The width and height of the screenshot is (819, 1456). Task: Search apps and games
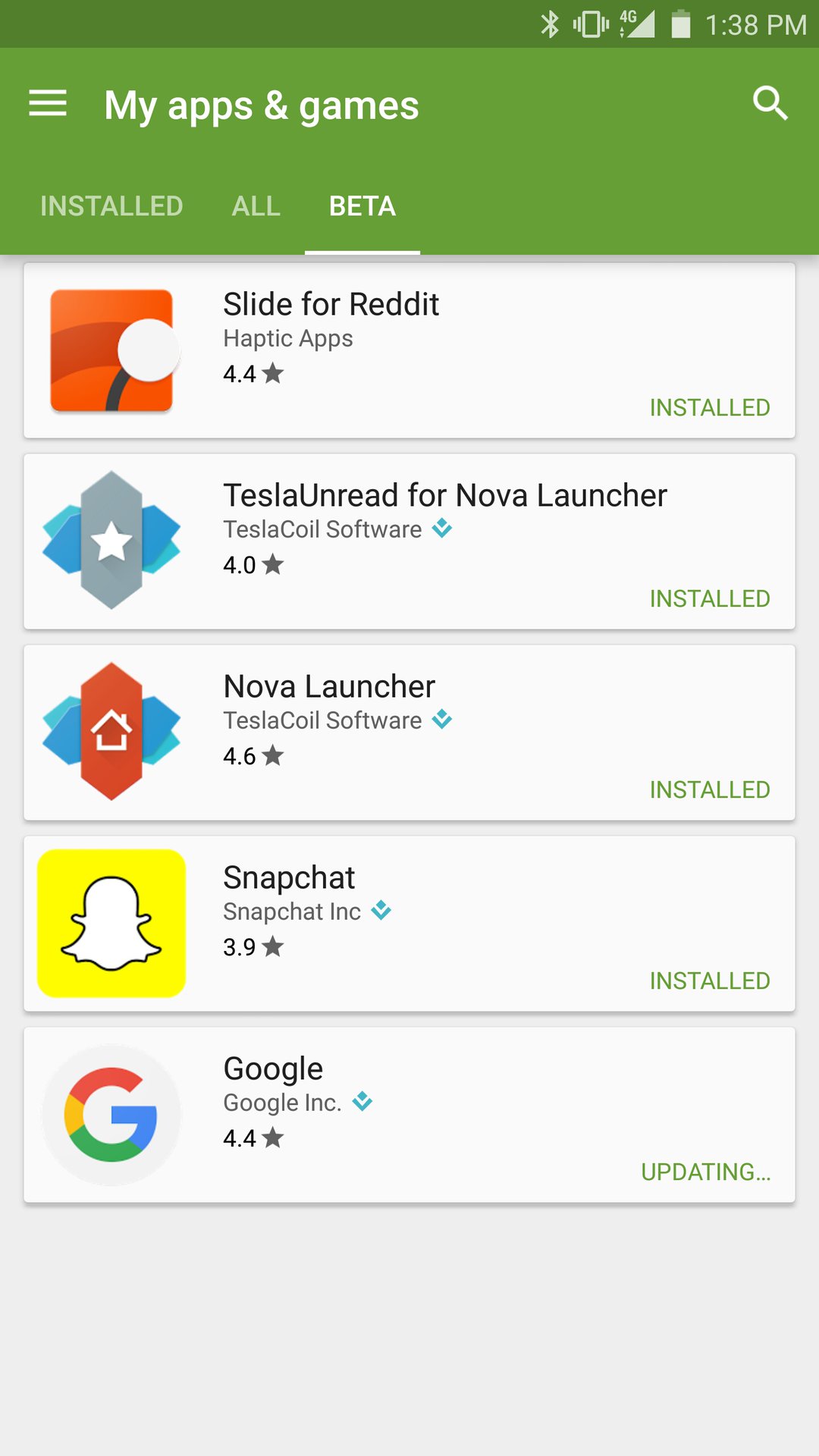[770, 104]
